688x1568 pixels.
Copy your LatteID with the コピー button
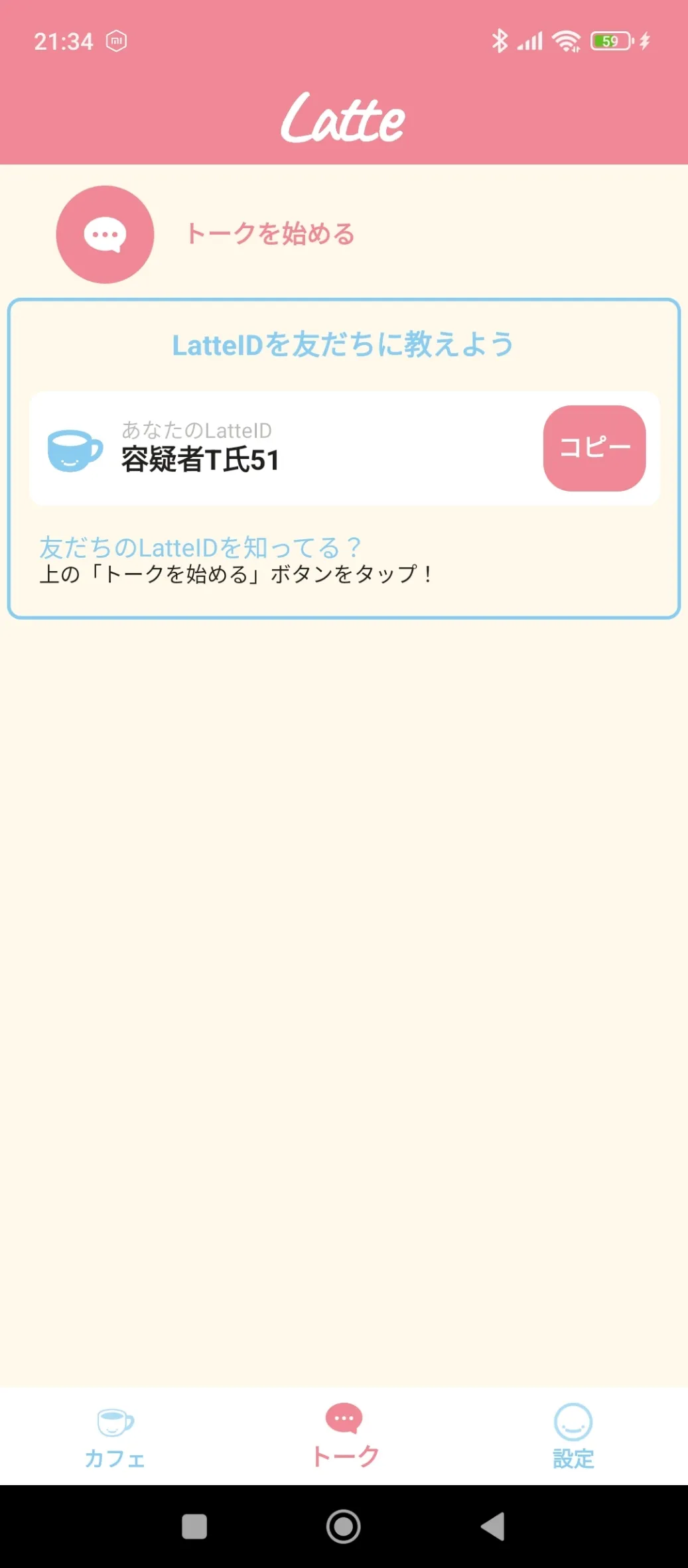594,448
